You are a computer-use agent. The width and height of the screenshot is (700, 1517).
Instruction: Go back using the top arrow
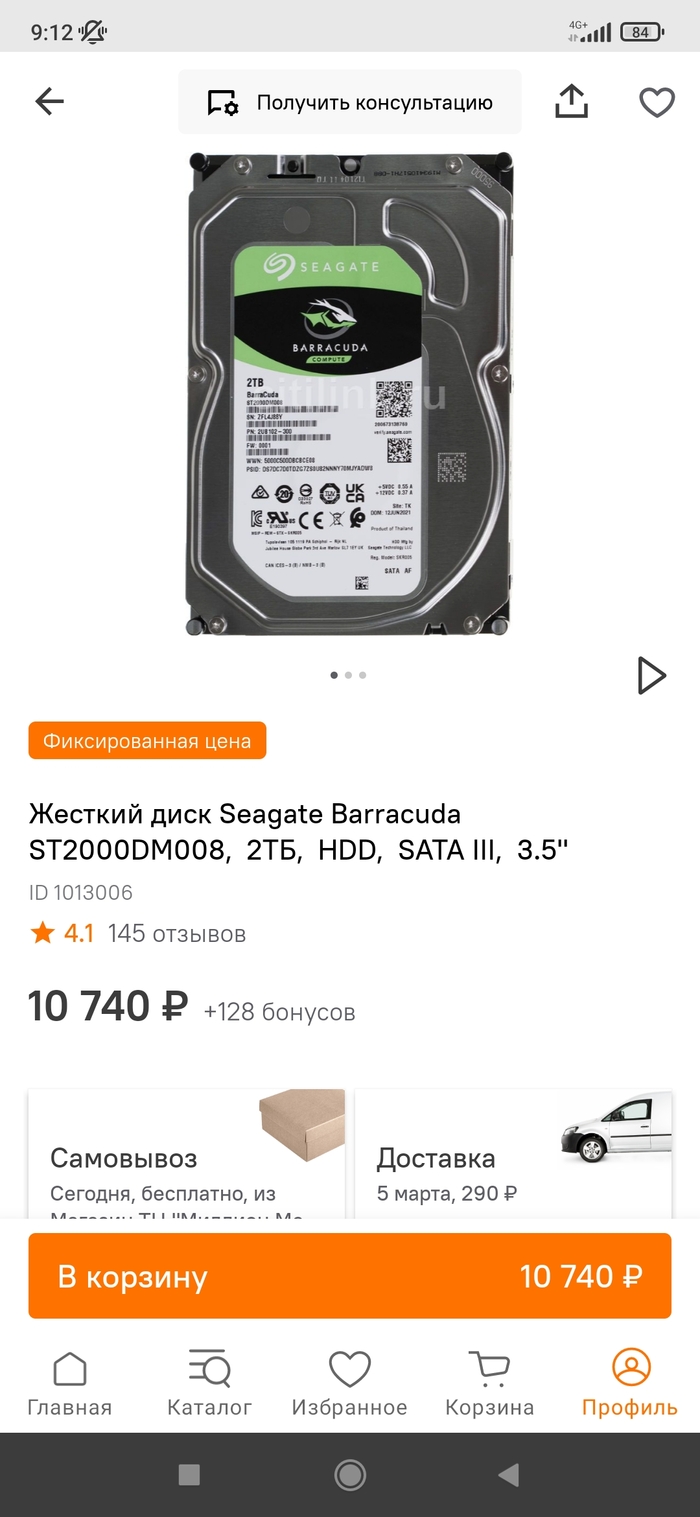(x=49, y=101)
